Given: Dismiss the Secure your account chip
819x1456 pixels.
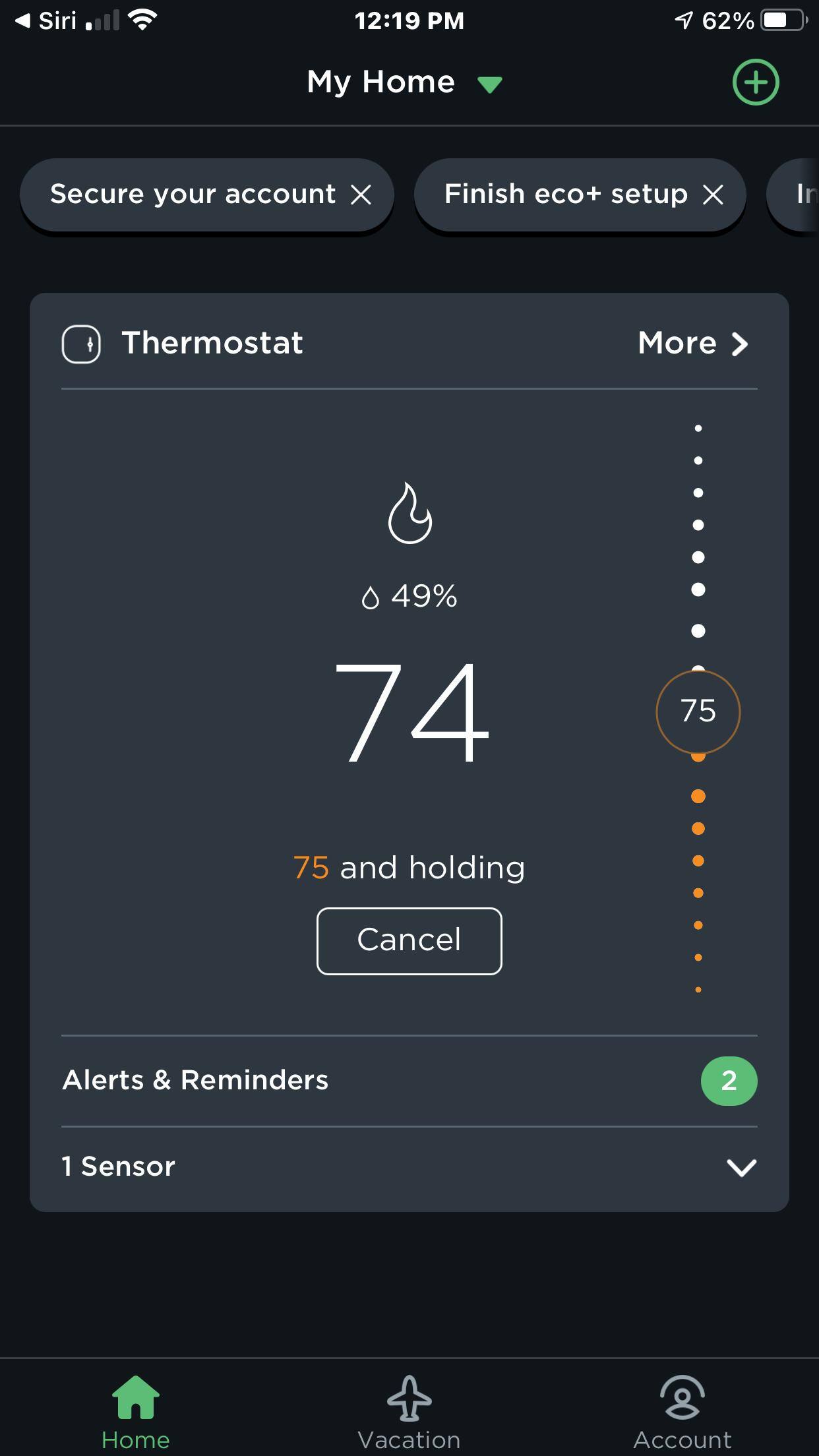Looking at the screenshot, I should [x=361, y=195].
